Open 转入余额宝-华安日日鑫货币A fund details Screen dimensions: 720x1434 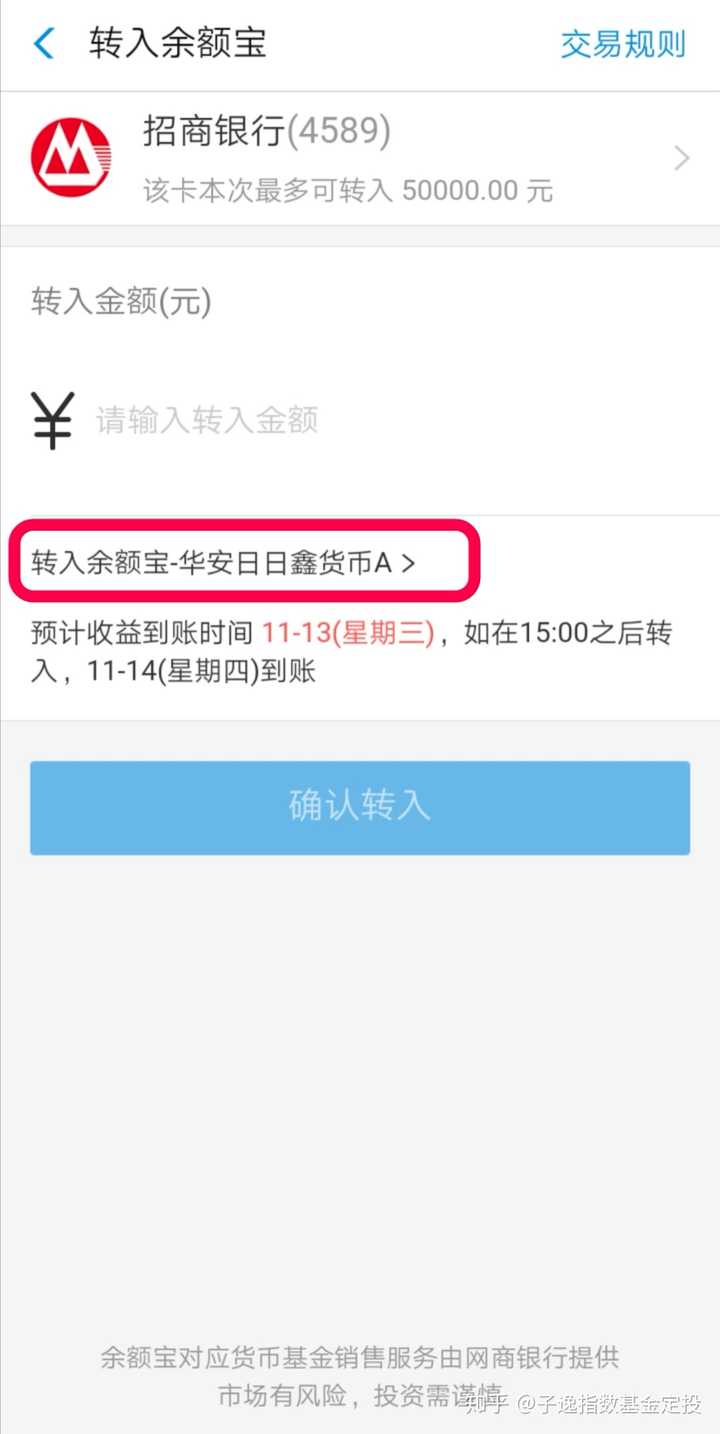[224, 563]
